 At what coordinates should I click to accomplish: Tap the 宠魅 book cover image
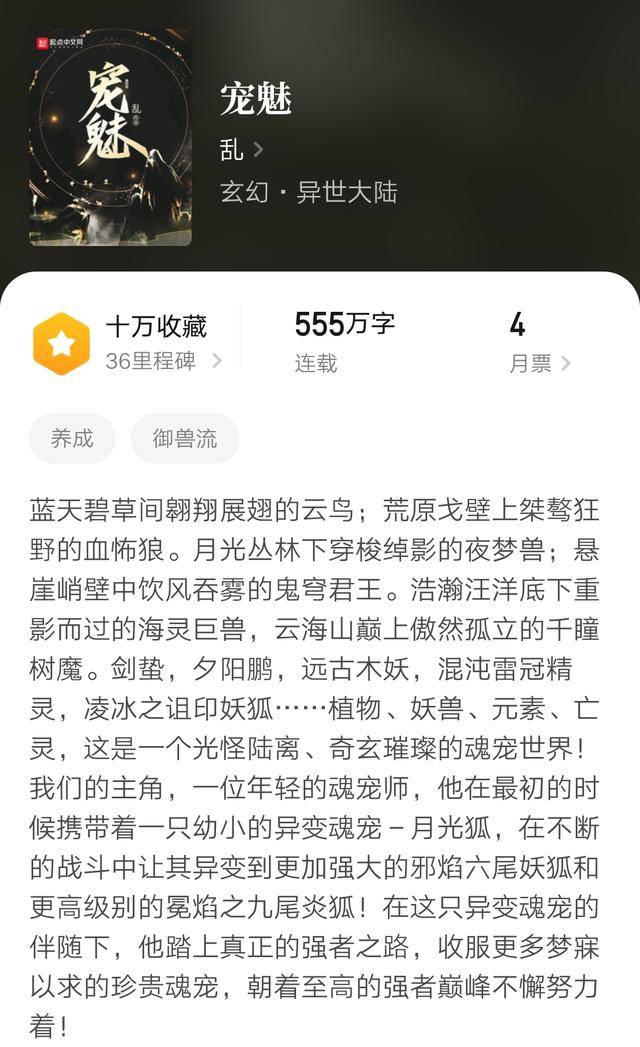tap(110, 138)
